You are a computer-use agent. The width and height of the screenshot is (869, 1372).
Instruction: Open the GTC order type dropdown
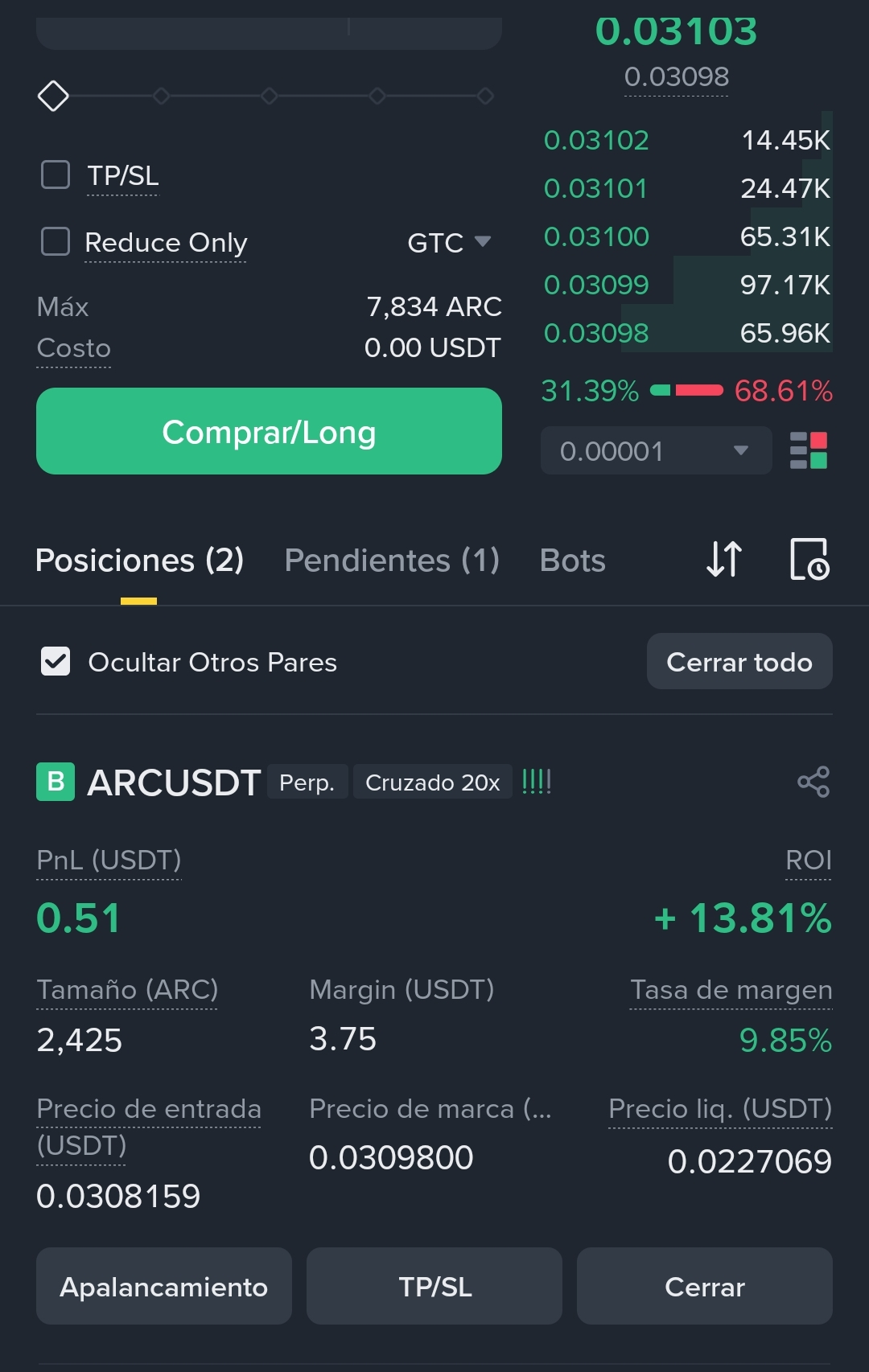coord(449,242)
